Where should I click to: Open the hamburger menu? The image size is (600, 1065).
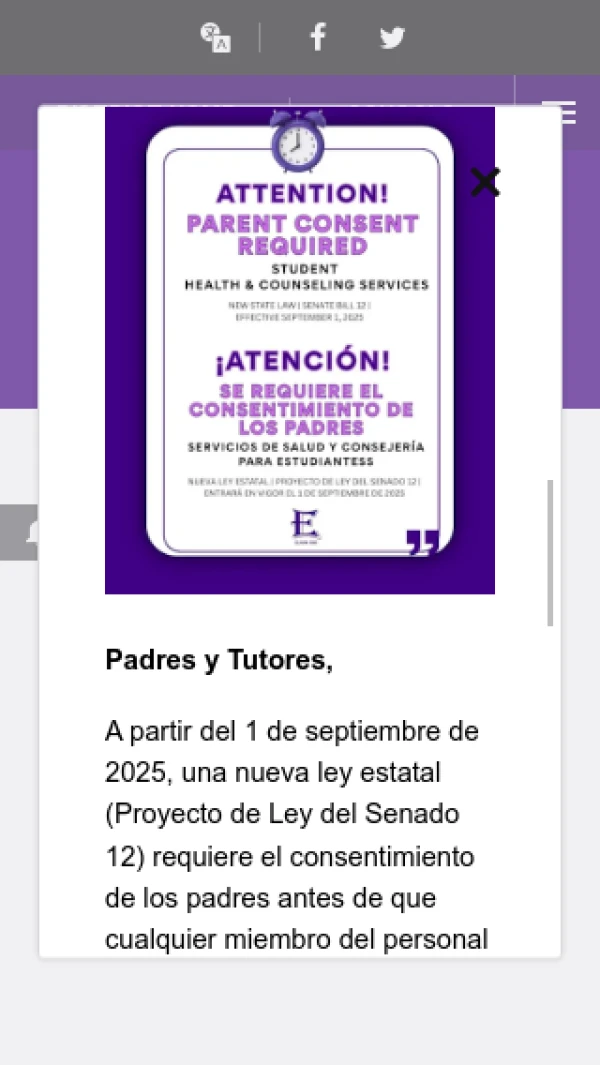[560, 112]
